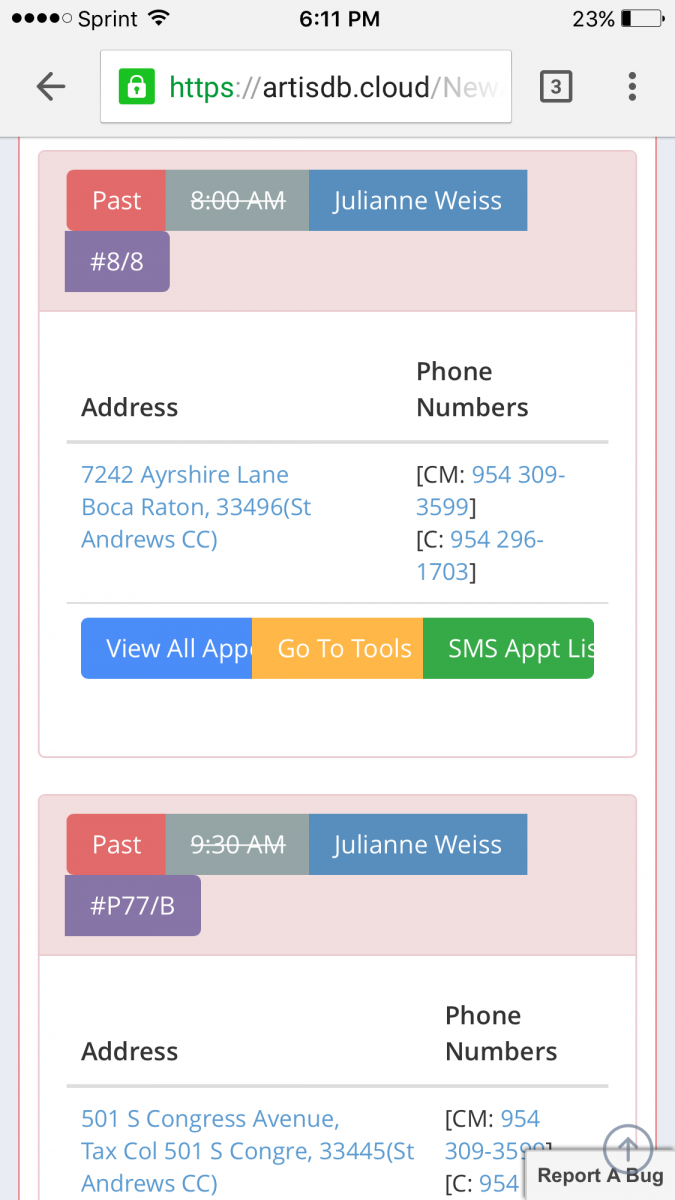Tap the scroll-to-top arrow icon
Screen dimensions: 675x1200
[628, 1148]
